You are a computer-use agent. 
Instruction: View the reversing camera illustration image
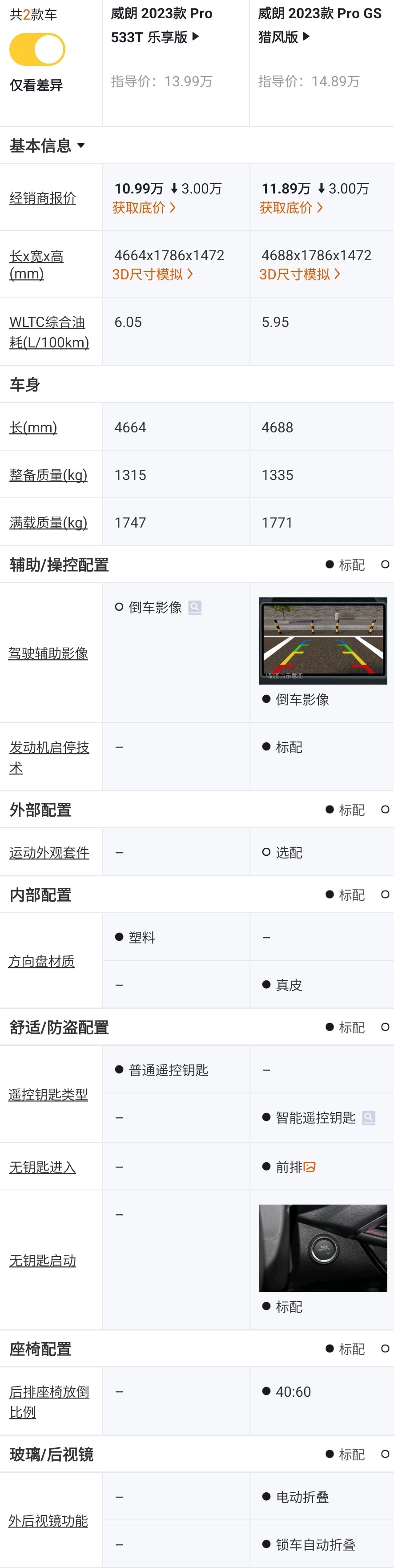point(323,641)
